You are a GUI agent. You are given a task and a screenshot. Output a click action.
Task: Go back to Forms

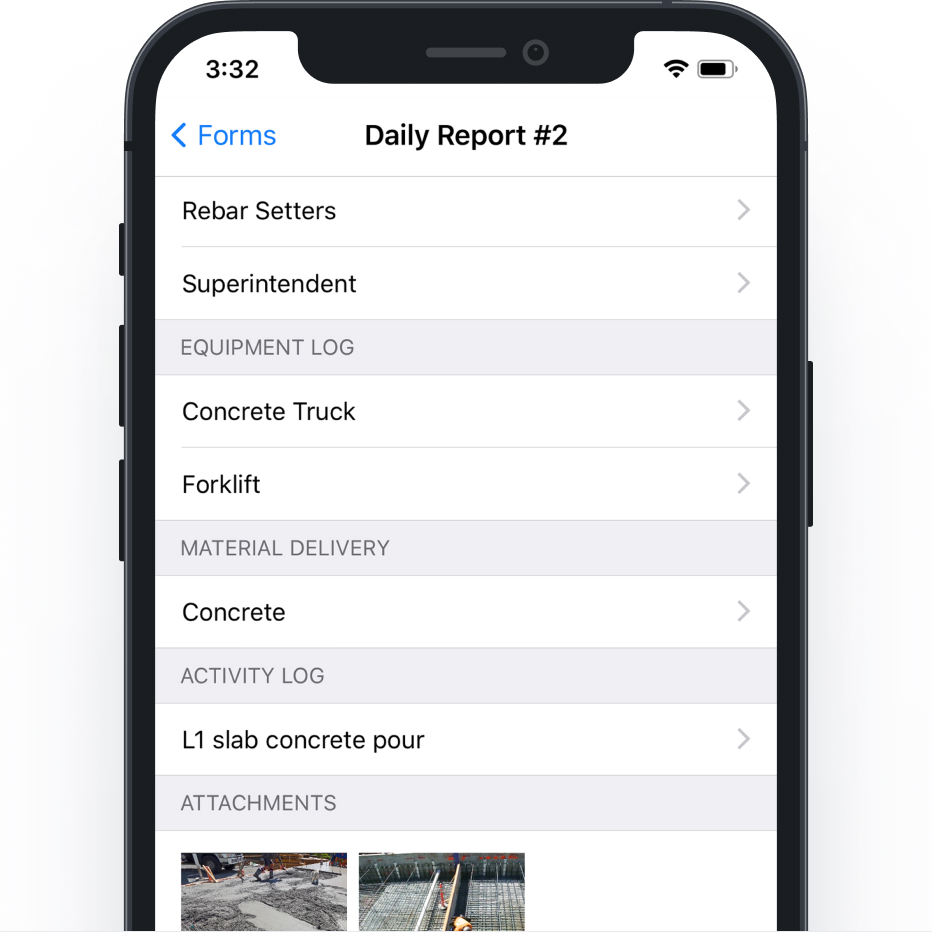224,136
